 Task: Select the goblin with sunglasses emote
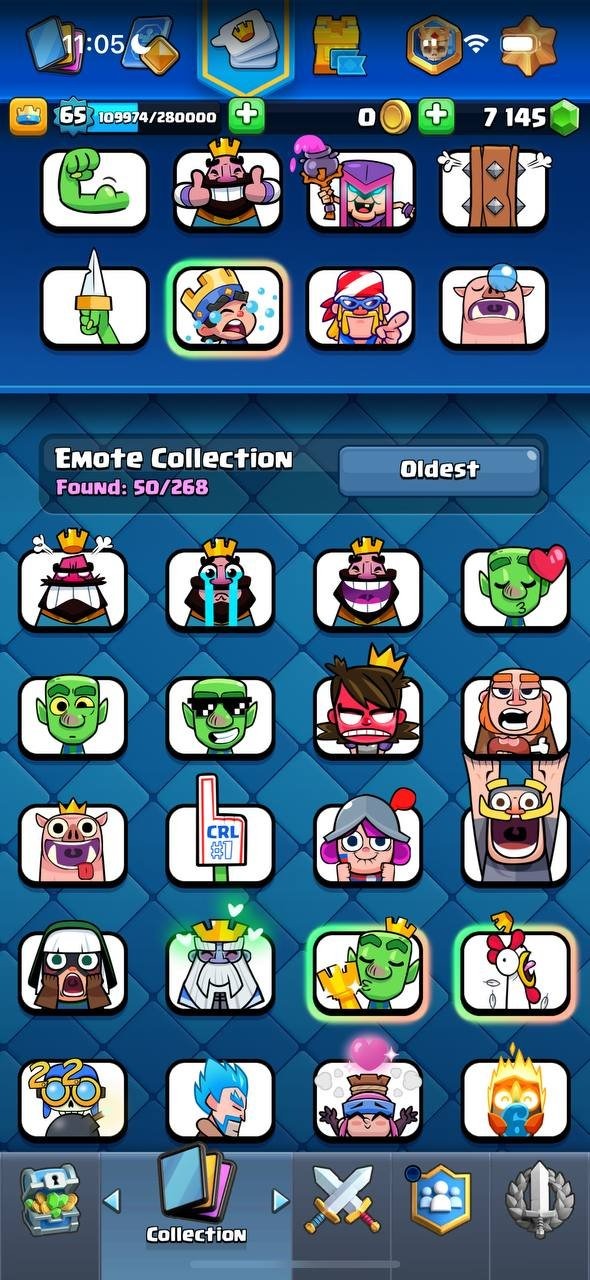click(x=220, y=715)
